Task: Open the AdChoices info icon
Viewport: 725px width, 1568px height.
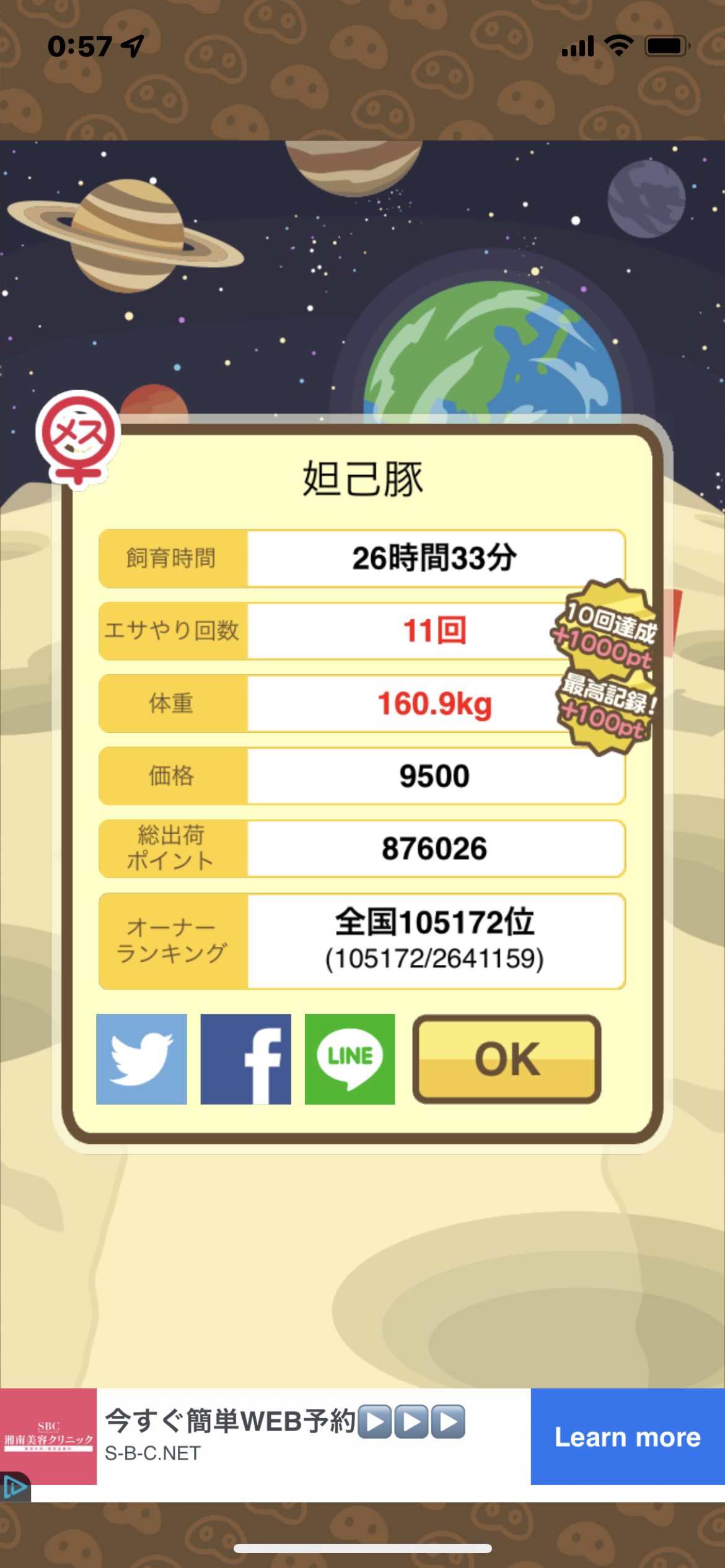Action: (x=15, y=1486)
